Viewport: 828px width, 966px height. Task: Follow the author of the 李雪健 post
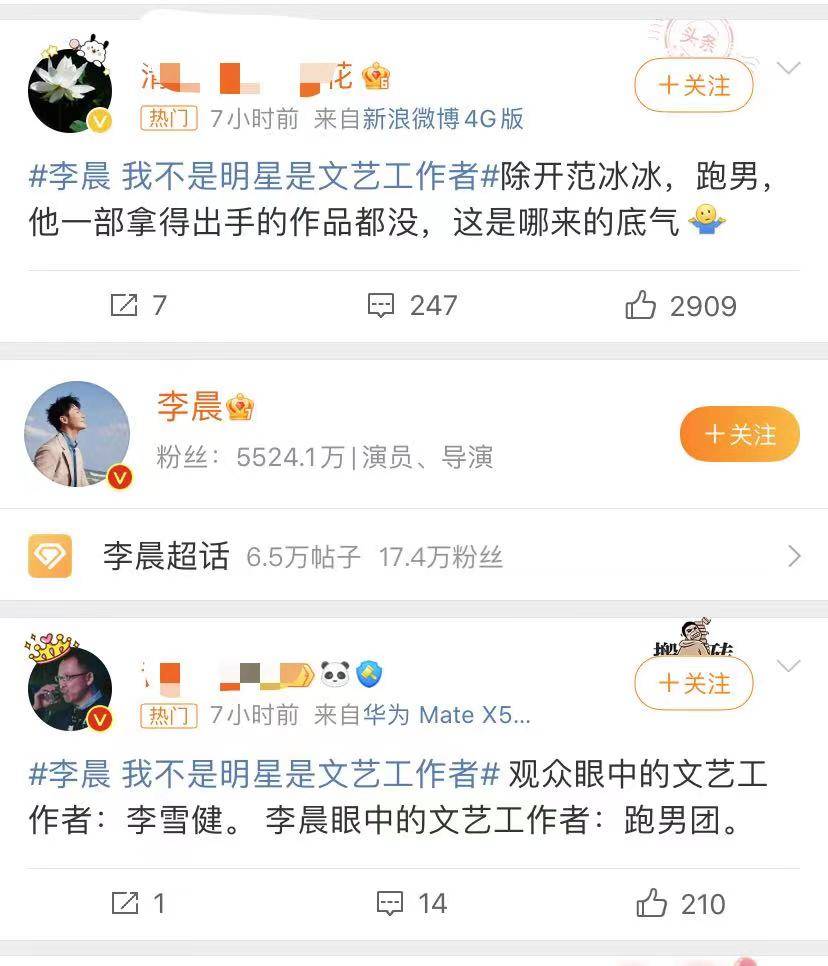click(693, 683)
